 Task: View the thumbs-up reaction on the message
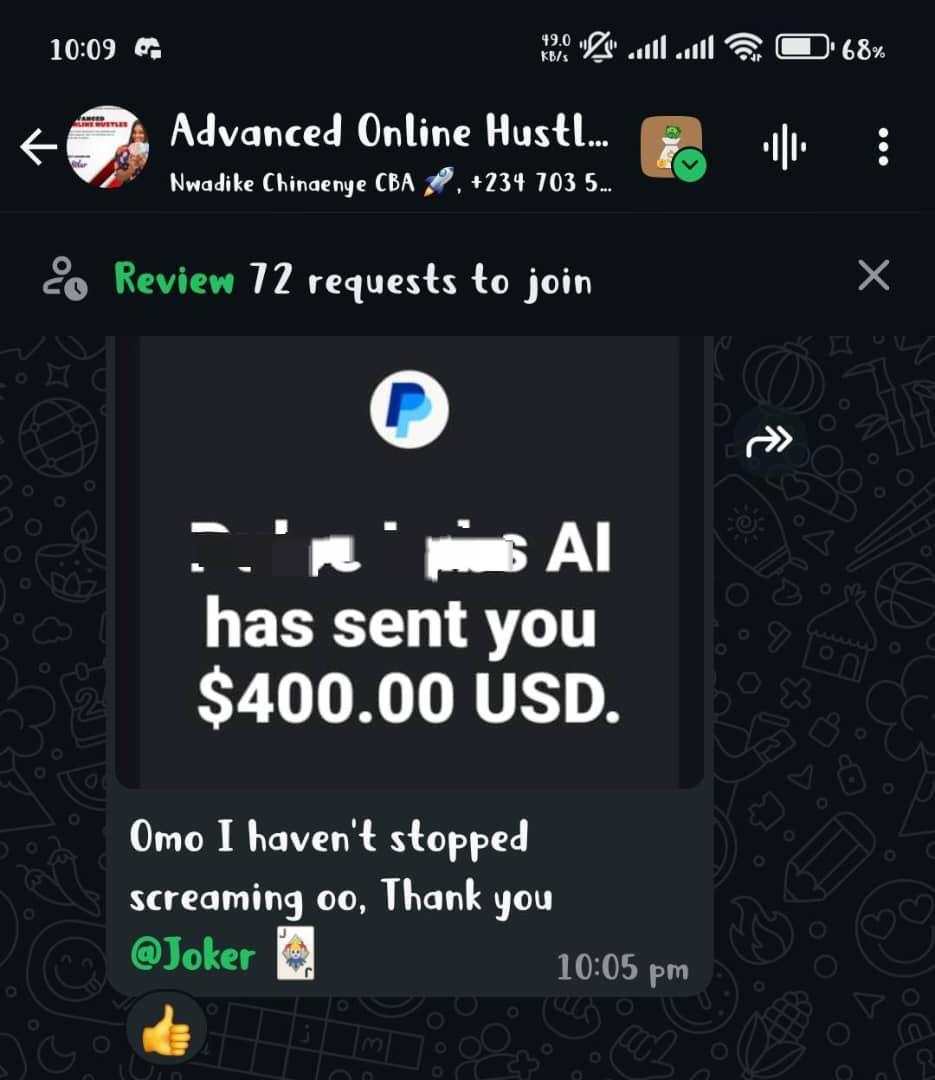(166, 1030)
